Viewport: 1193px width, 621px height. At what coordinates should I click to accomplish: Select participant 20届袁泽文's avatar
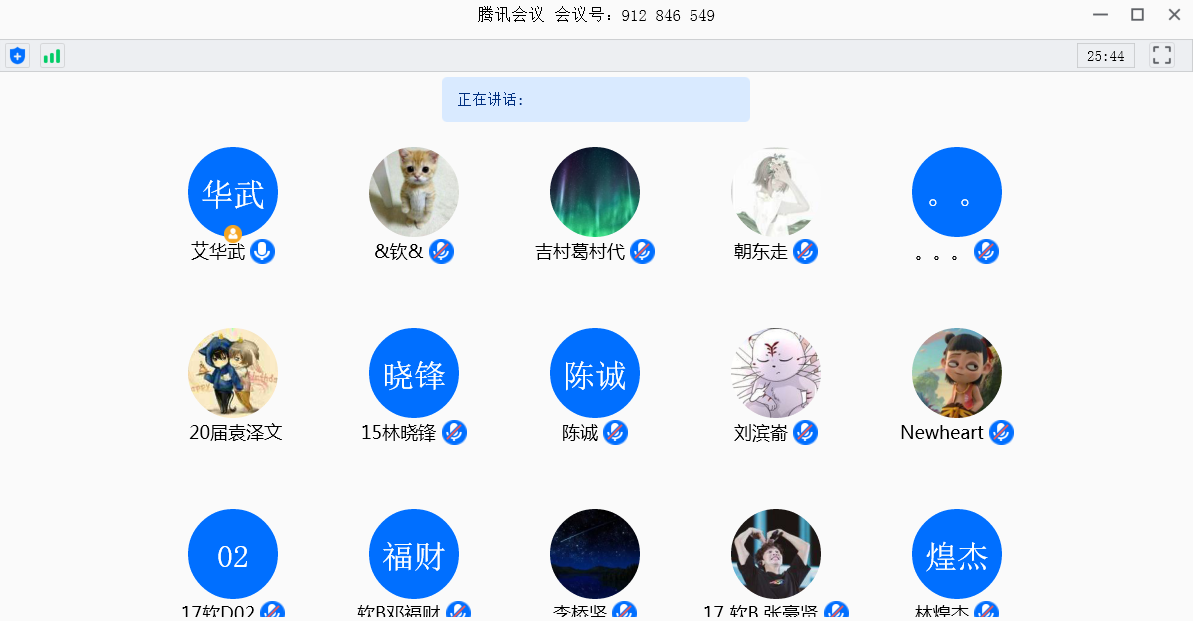click(x=233, y=373)
